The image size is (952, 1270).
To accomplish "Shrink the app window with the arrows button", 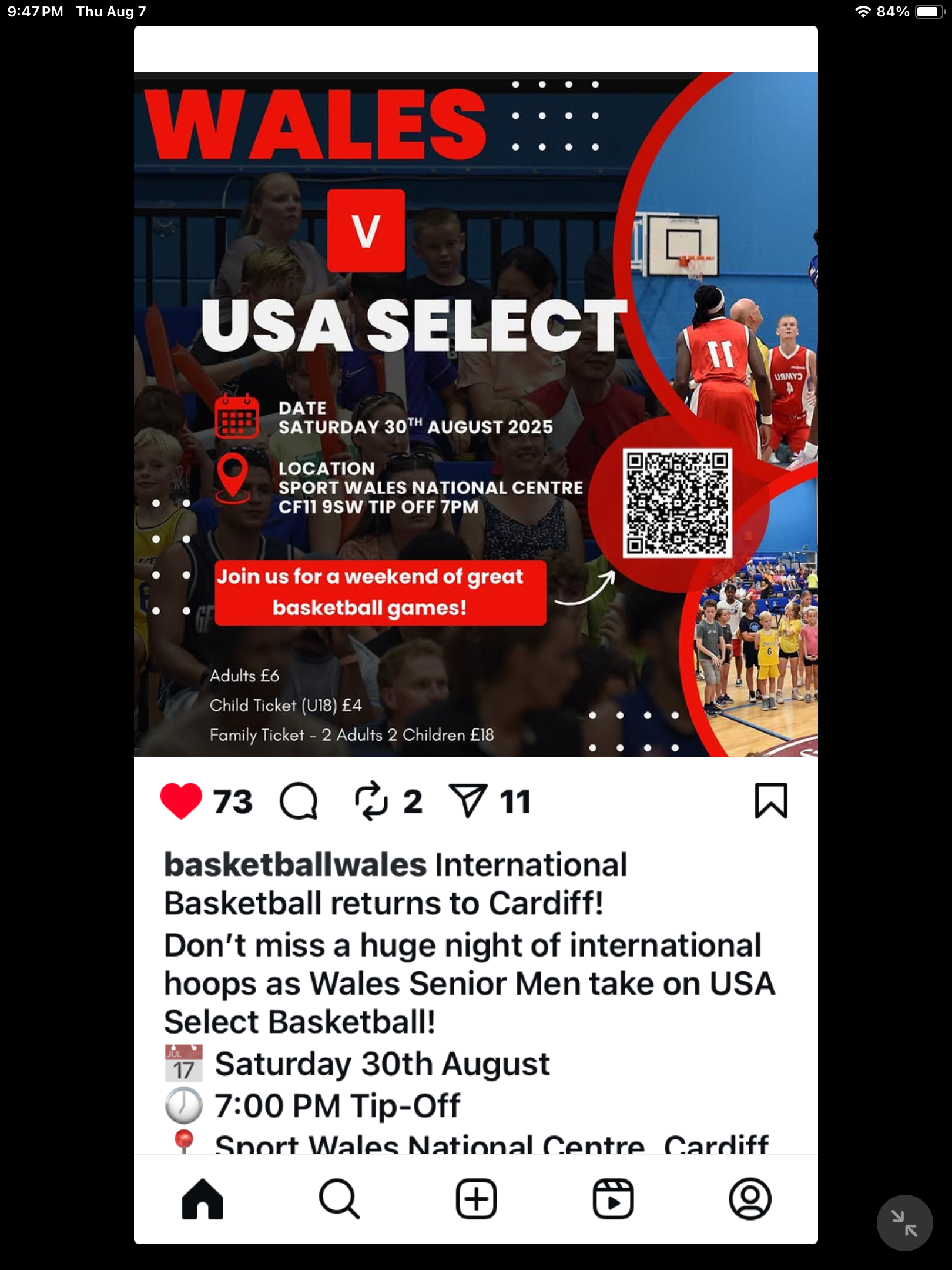I will tap(904, 1223).
